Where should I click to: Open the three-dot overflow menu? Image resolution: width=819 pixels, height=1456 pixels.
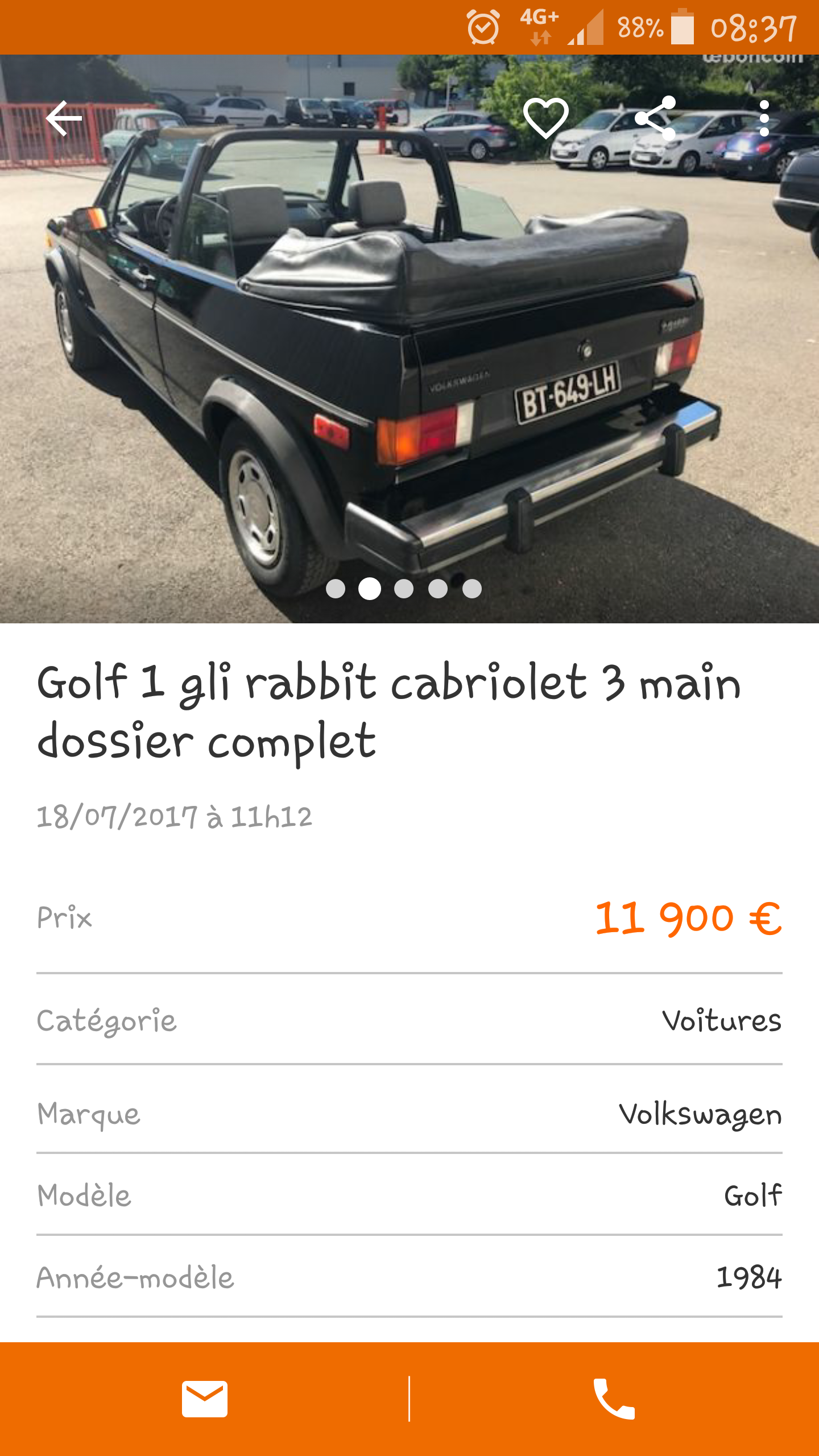click(x=764, y=118)
